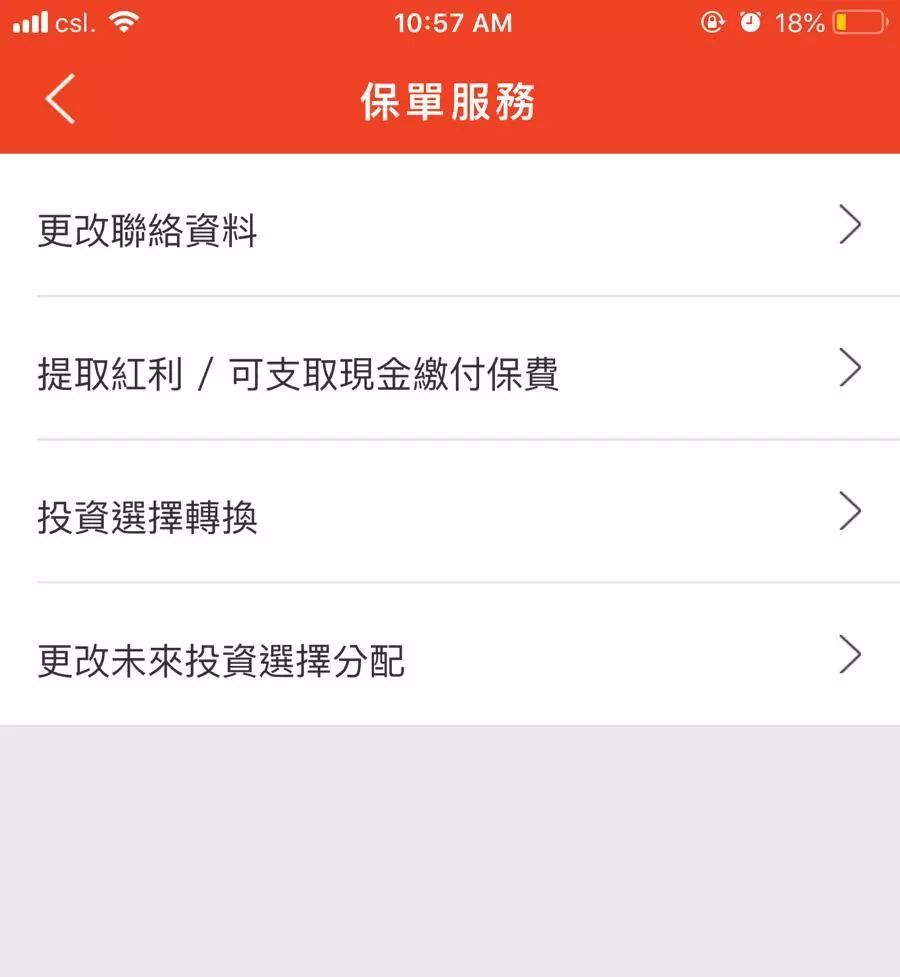Expand the 更改聯絡資料 row via its chevron
This screenshot has height=977, width=900.
tap(849, 225)
